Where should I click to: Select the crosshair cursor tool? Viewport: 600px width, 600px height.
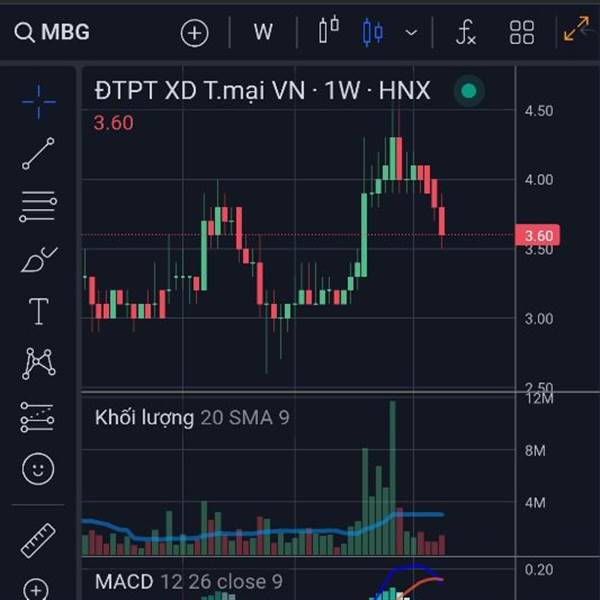tap(39, 102)
